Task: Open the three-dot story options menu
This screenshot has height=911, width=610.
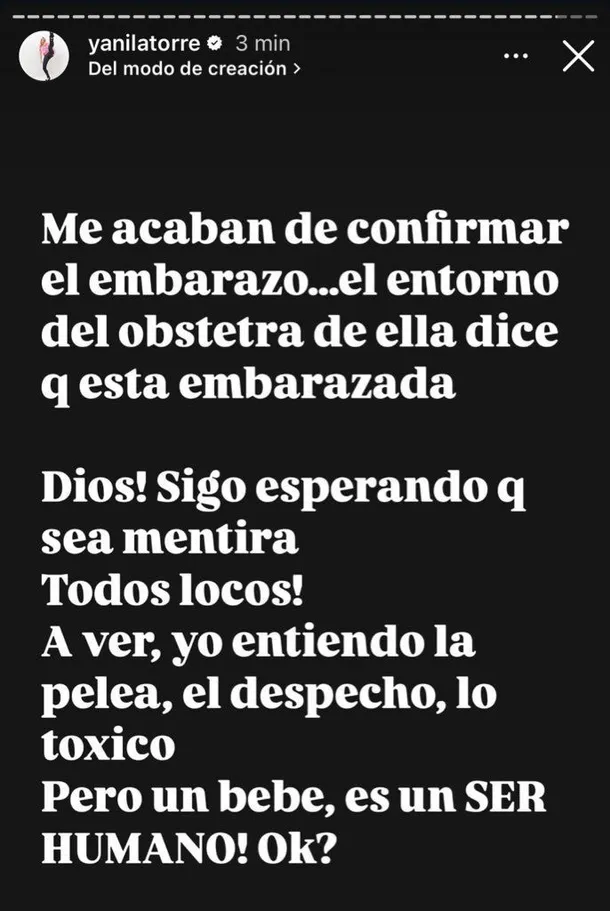Action: pyautogui.click(x=516, y=56)
